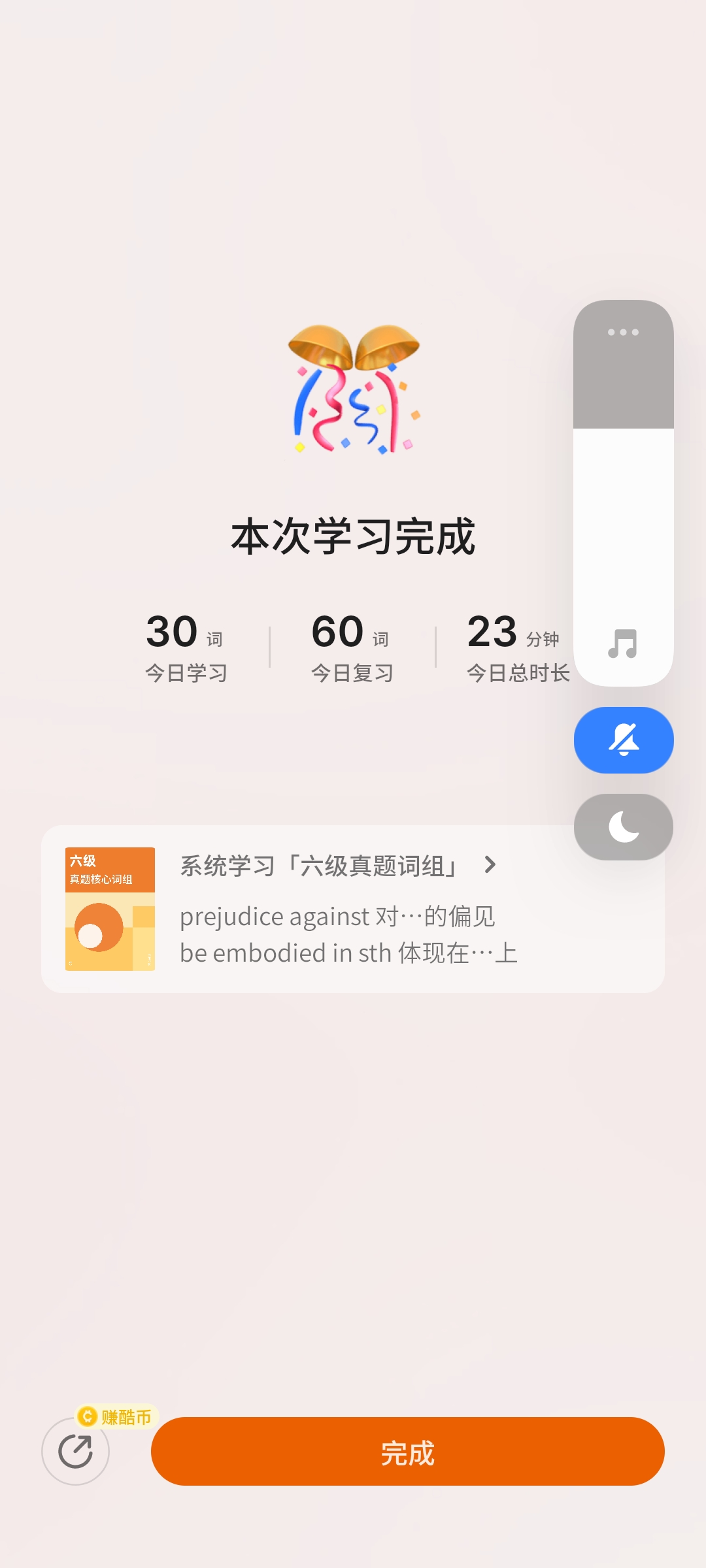
Task: Share results via the 赚酷币 icon
Action: click(x=75, y=1452)
